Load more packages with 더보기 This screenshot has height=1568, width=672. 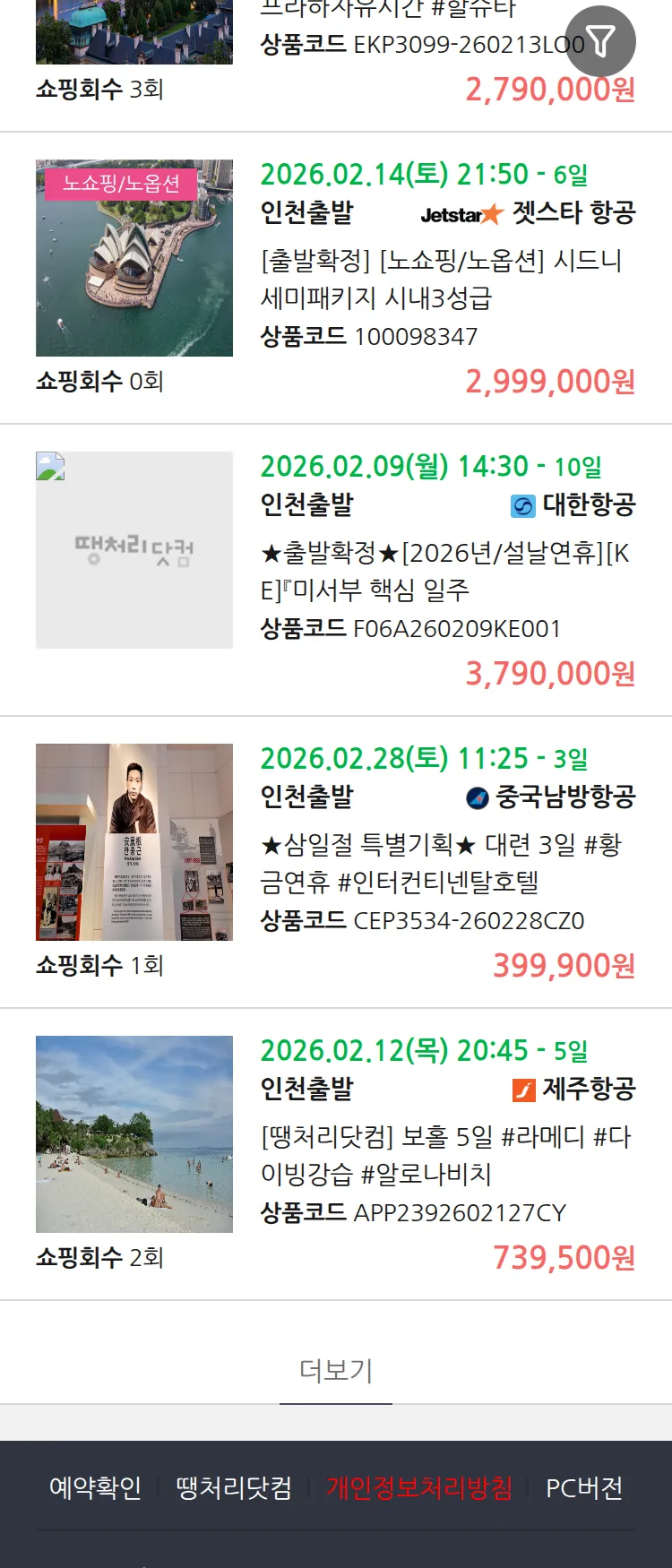click(x=336, y=1370)
